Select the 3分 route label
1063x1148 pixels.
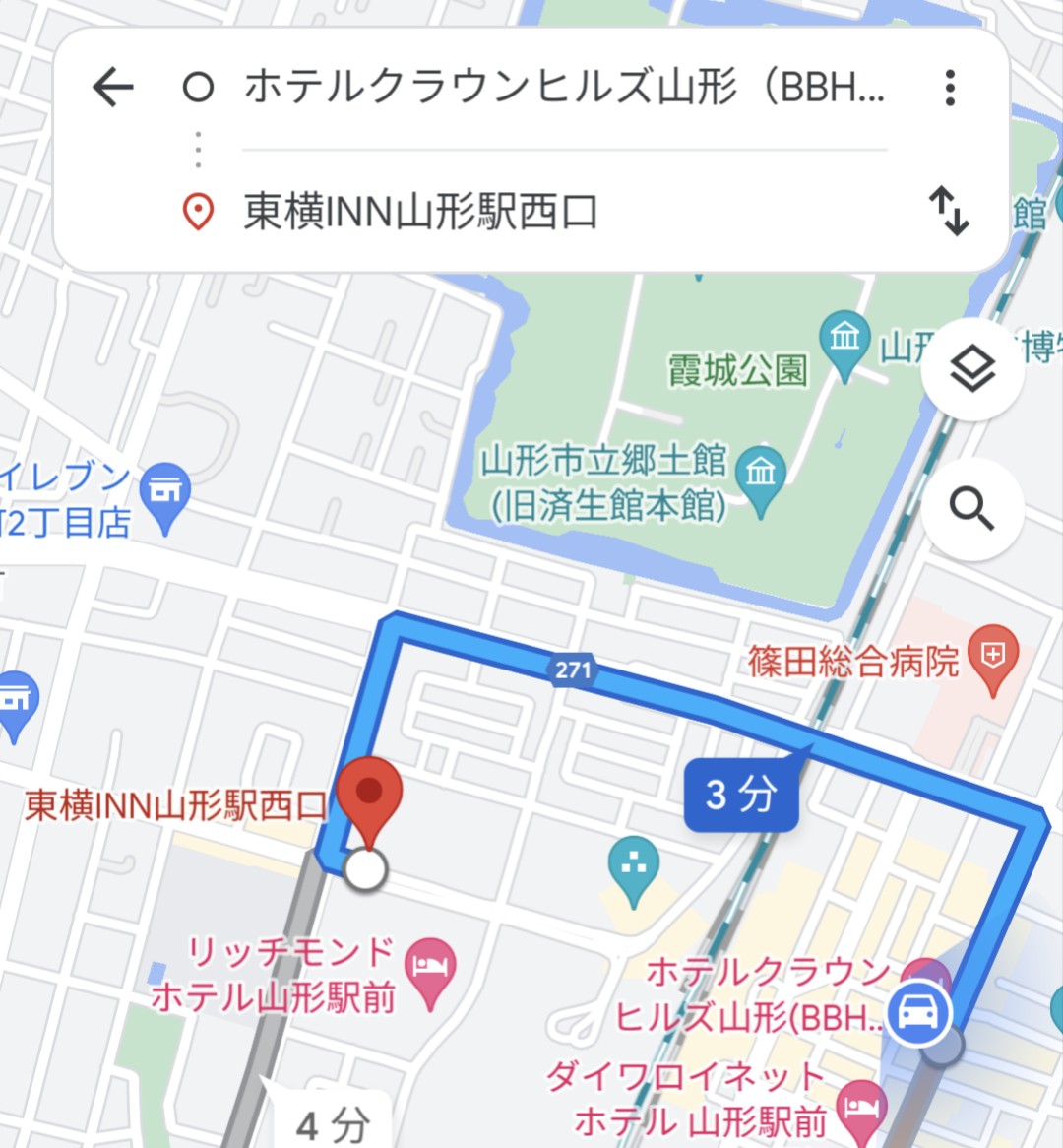tap(741, 794)
